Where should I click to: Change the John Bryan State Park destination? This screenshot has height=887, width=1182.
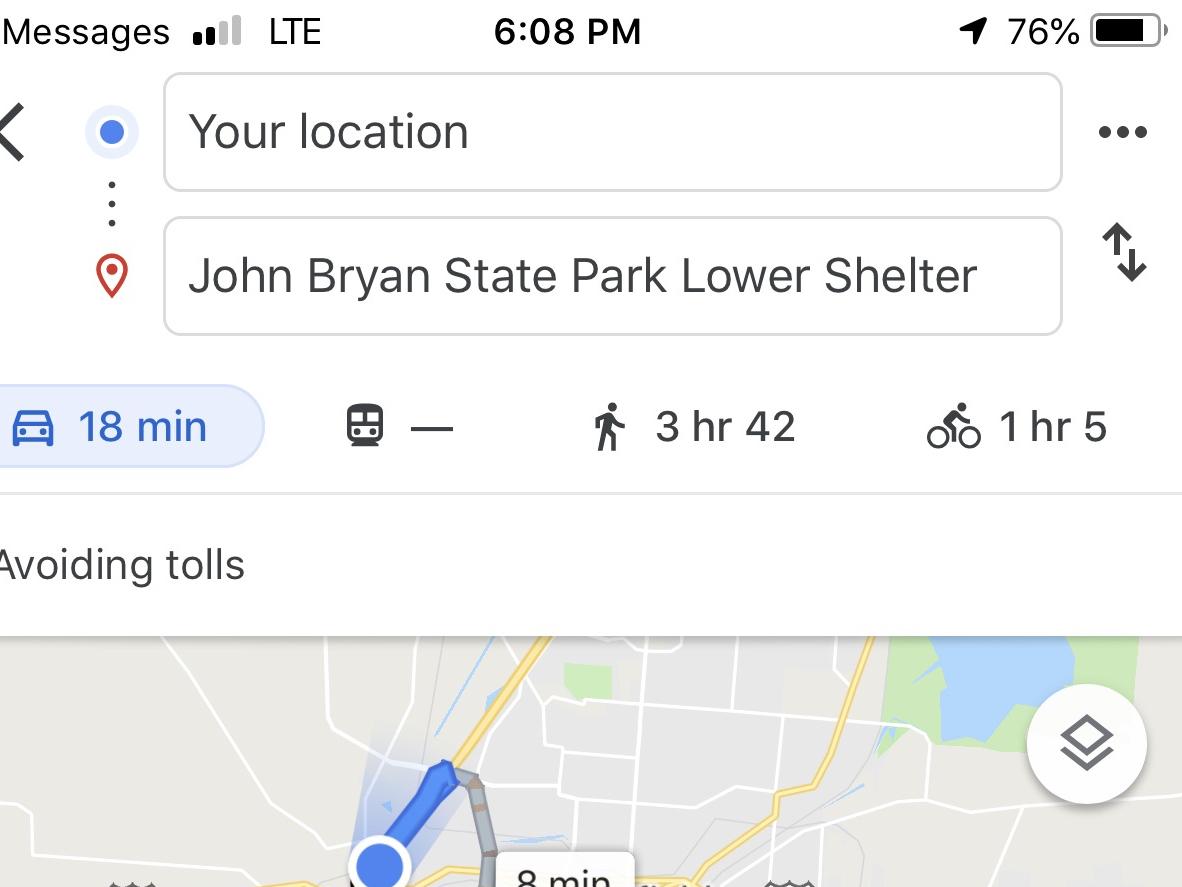[611, 276]
